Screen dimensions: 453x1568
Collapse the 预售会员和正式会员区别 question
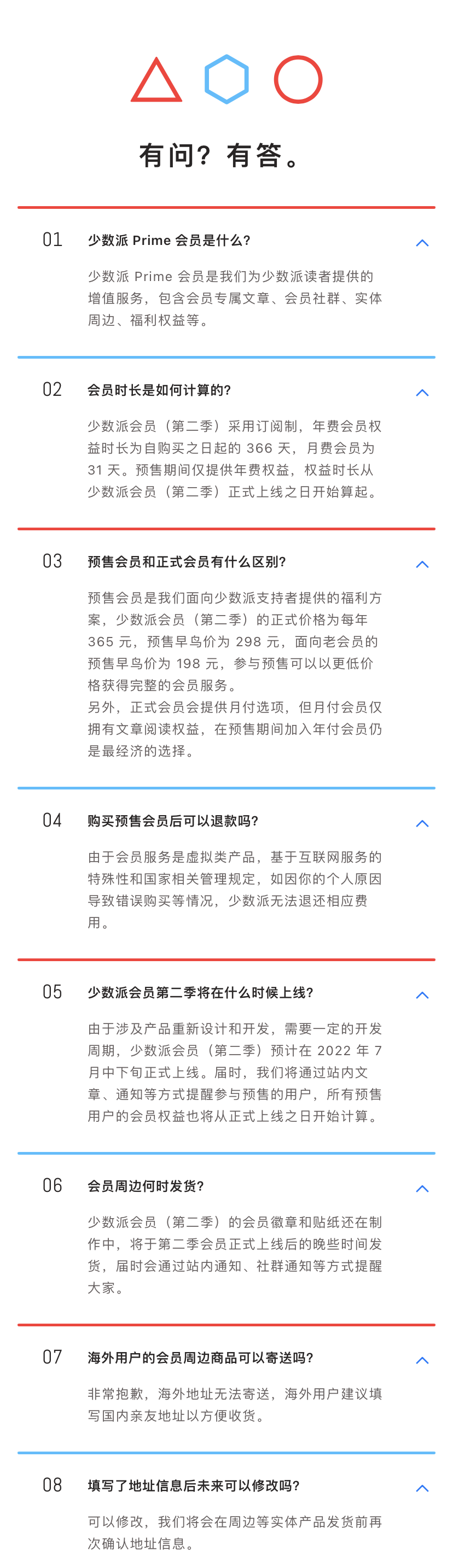[x=421, y=564]
